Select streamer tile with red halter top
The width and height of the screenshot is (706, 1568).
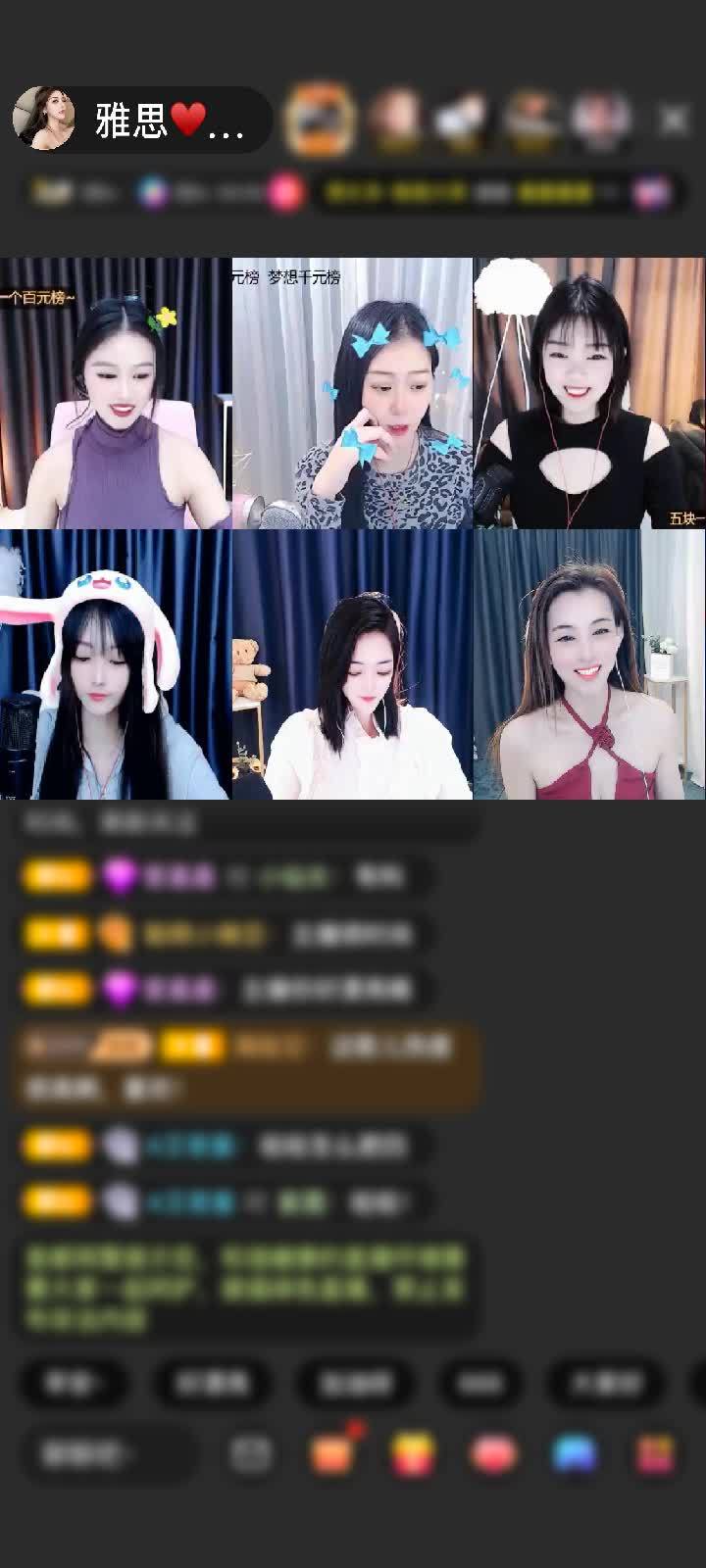coord(589,664)
